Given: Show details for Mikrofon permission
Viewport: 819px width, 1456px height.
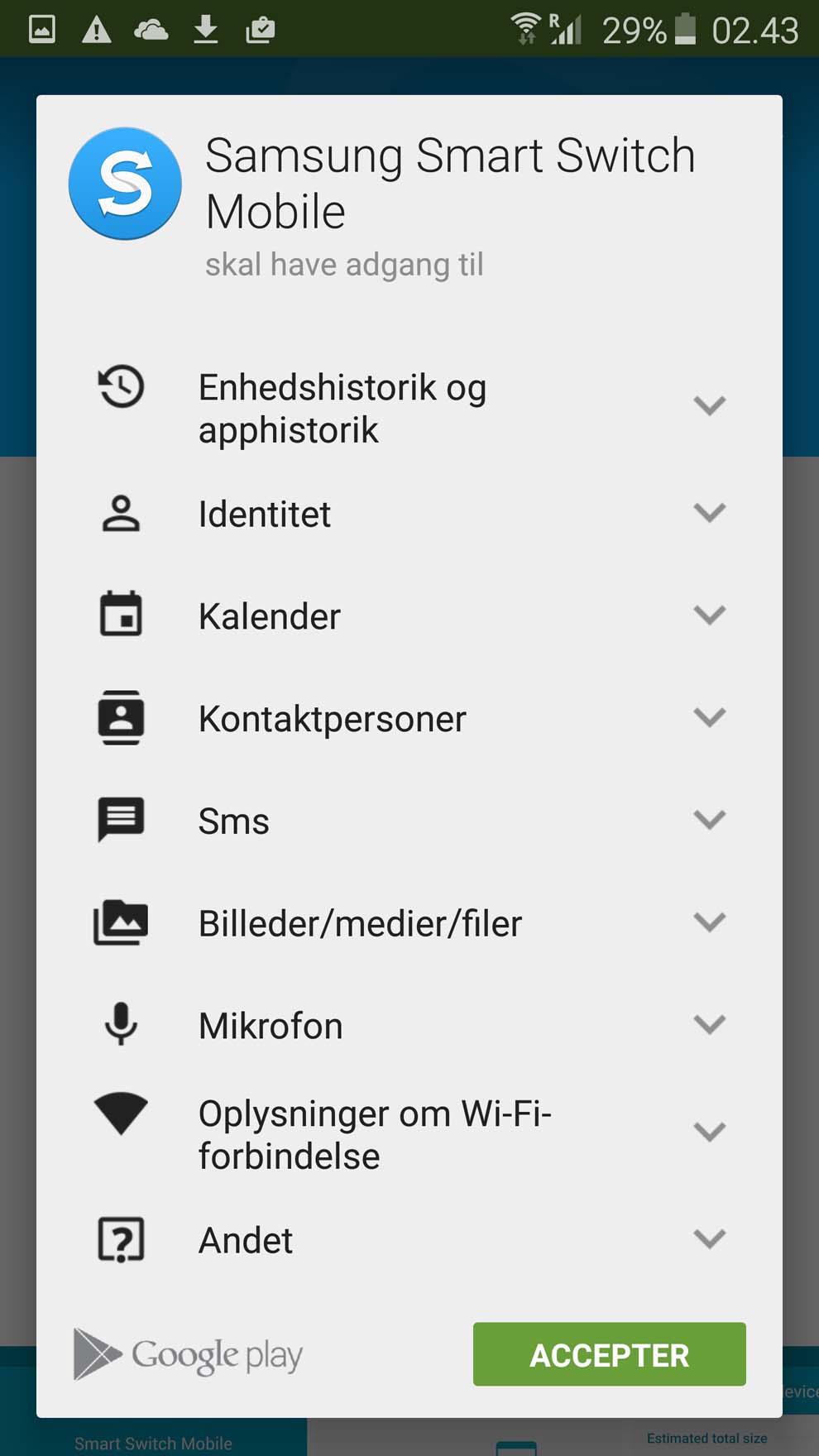Looking at the screenshot, I should (409, 1026).
